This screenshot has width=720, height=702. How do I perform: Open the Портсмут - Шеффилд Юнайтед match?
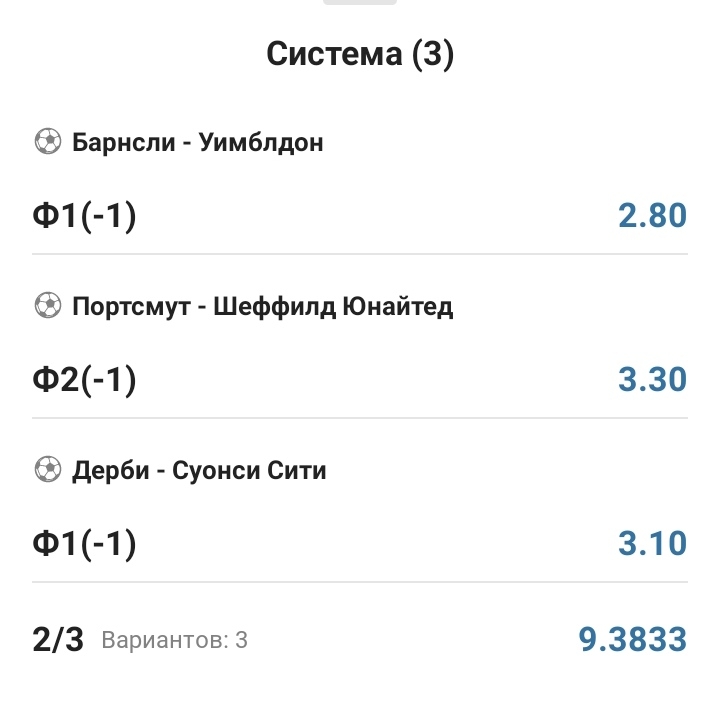pyautogui.click(x=263, y=306)
